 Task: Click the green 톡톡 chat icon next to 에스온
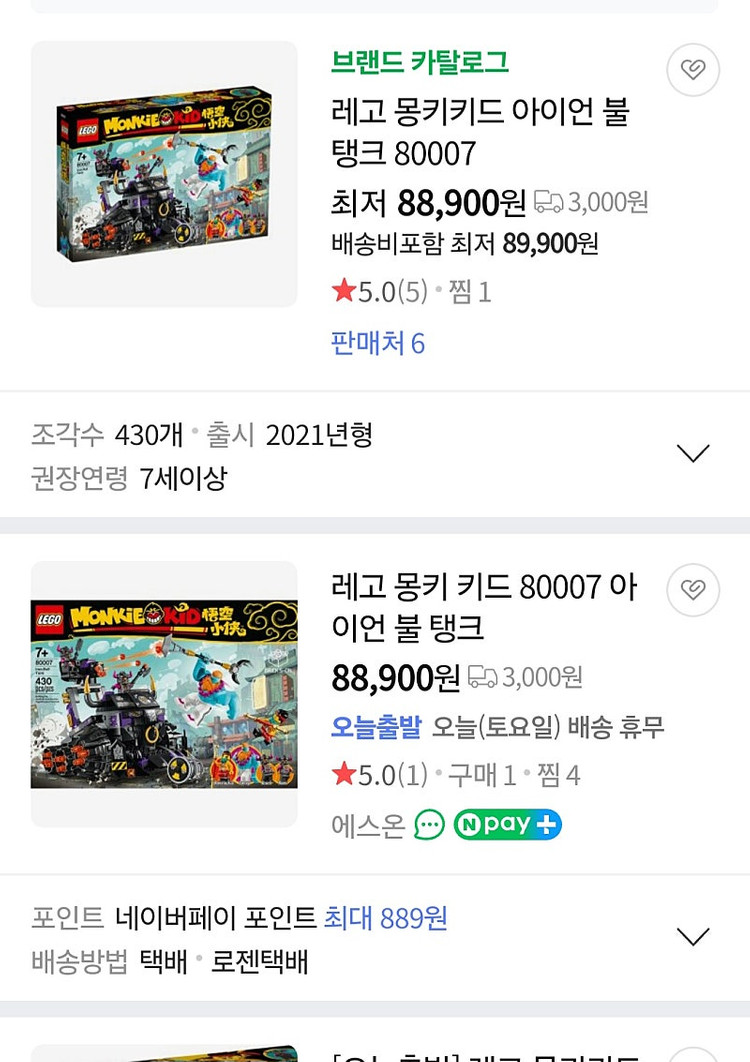(430, 824)
